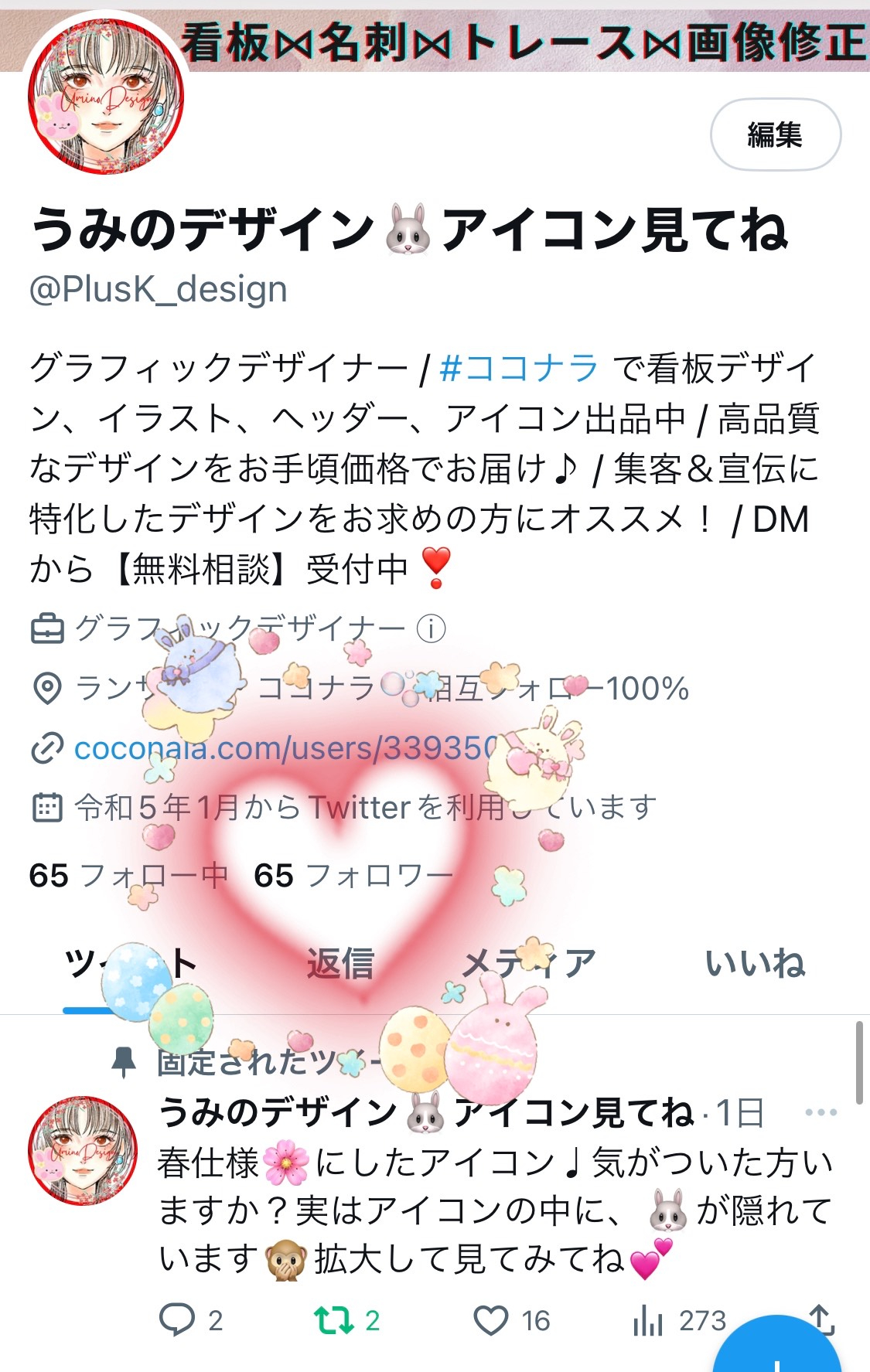The height and width of the screenshot is (1372, 870).
Task: Like the pinned tweet
Action: pos(491,1319)
